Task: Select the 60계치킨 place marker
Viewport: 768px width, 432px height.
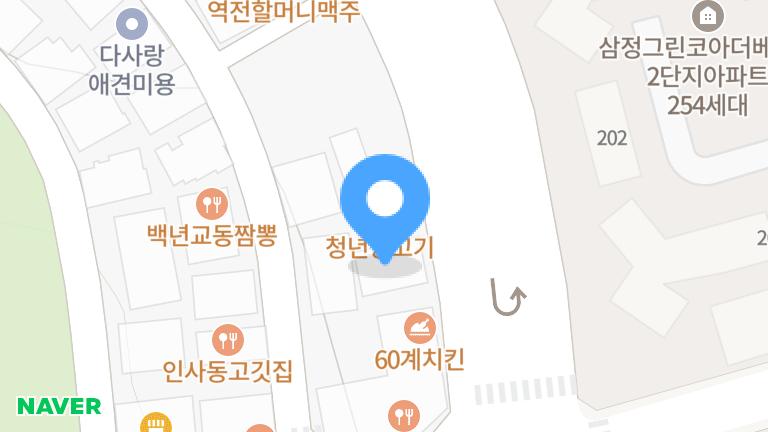Action: pyautogui.click(x=419, y=327)
